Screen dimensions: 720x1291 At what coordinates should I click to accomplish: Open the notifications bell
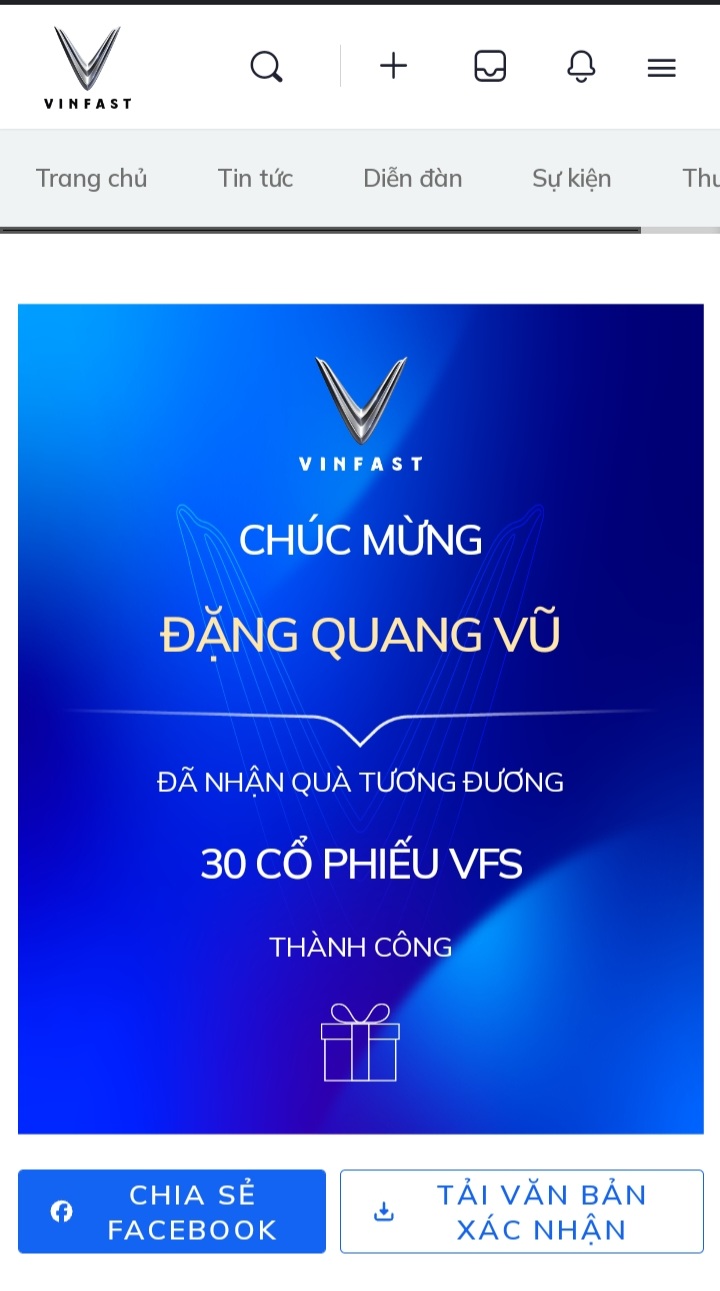pos(581,67)
